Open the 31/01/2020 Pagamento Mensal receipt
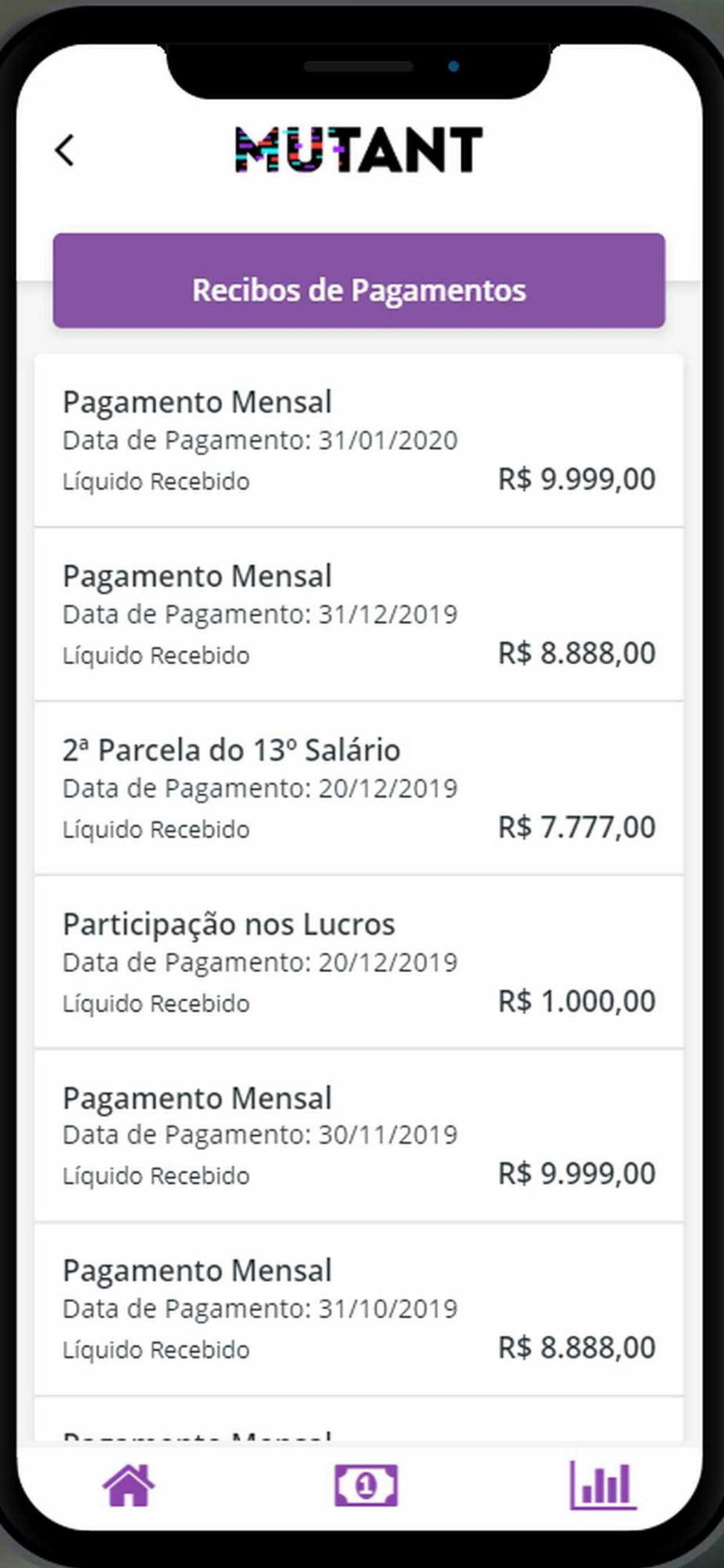Image resolution: width=724 pixels, height=1568 pixels. [359, 441]
